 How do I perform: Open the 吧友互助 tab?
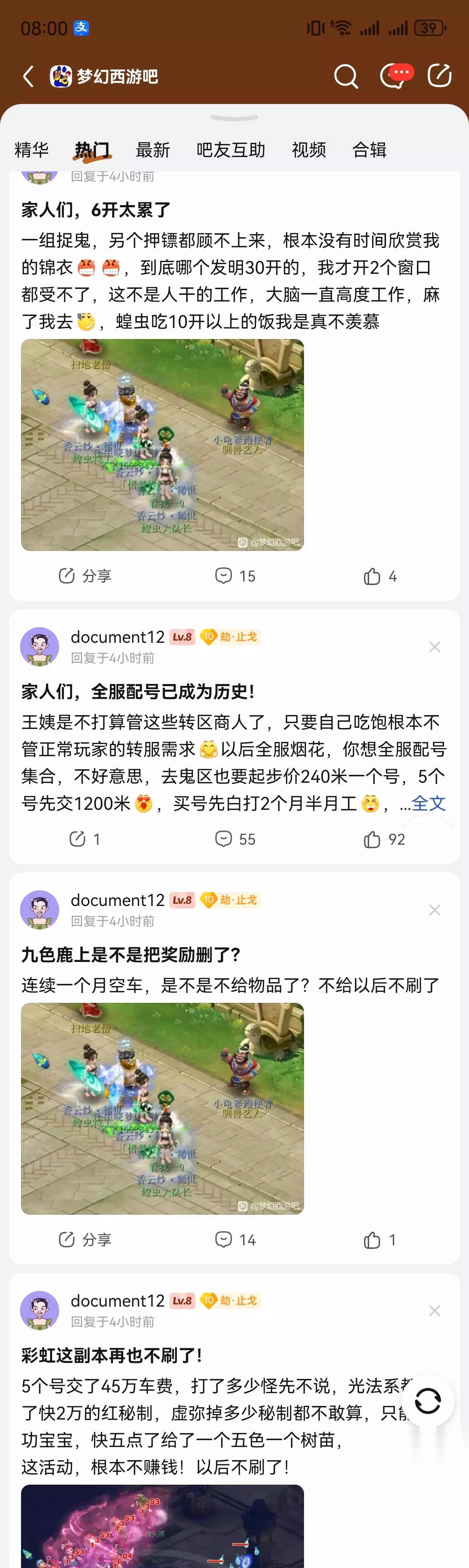pyautogui.click(x=230, y=150)
